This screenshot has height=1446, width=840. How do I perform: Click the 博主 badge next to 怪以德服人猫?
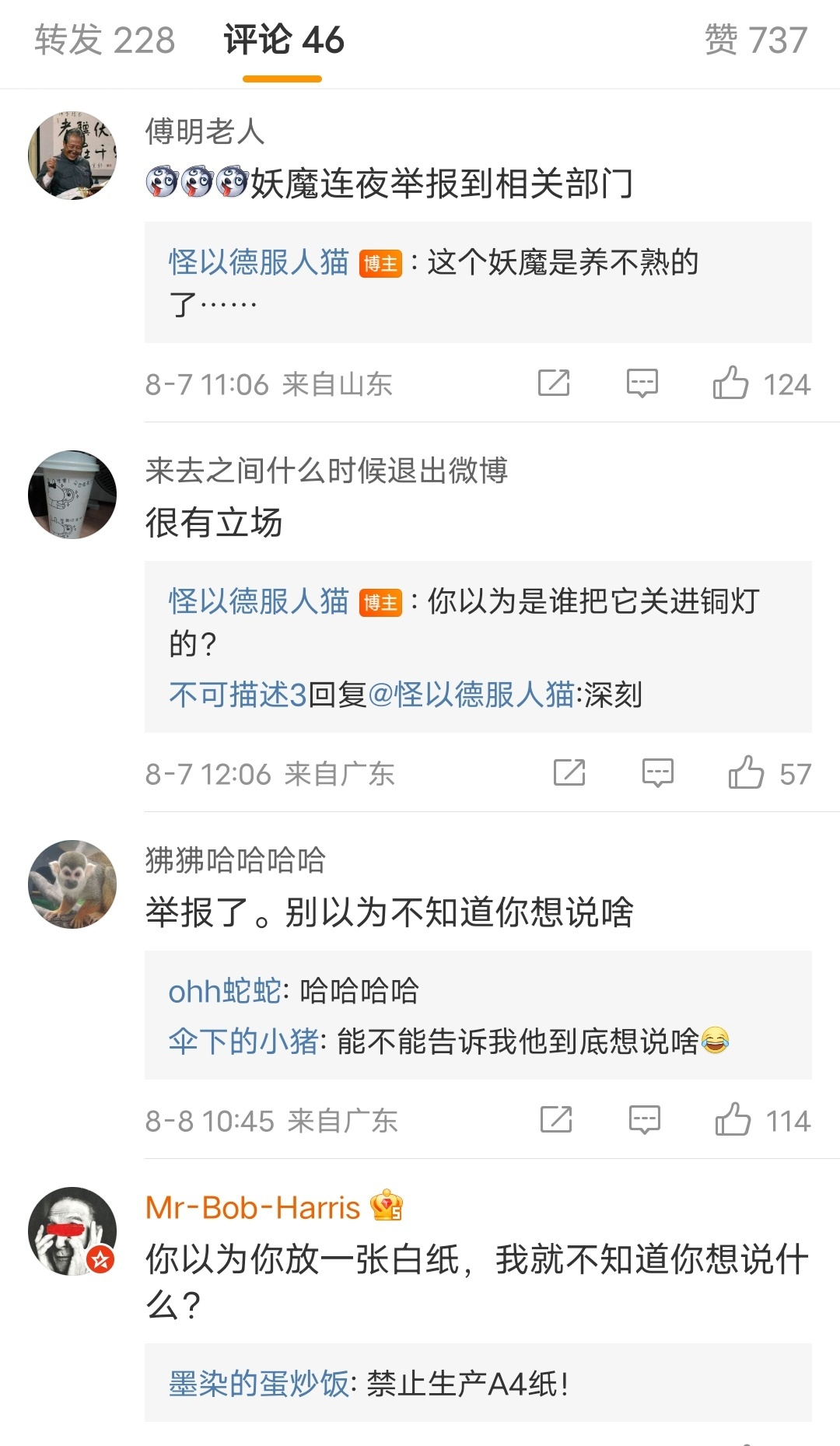tap(380, 264)
